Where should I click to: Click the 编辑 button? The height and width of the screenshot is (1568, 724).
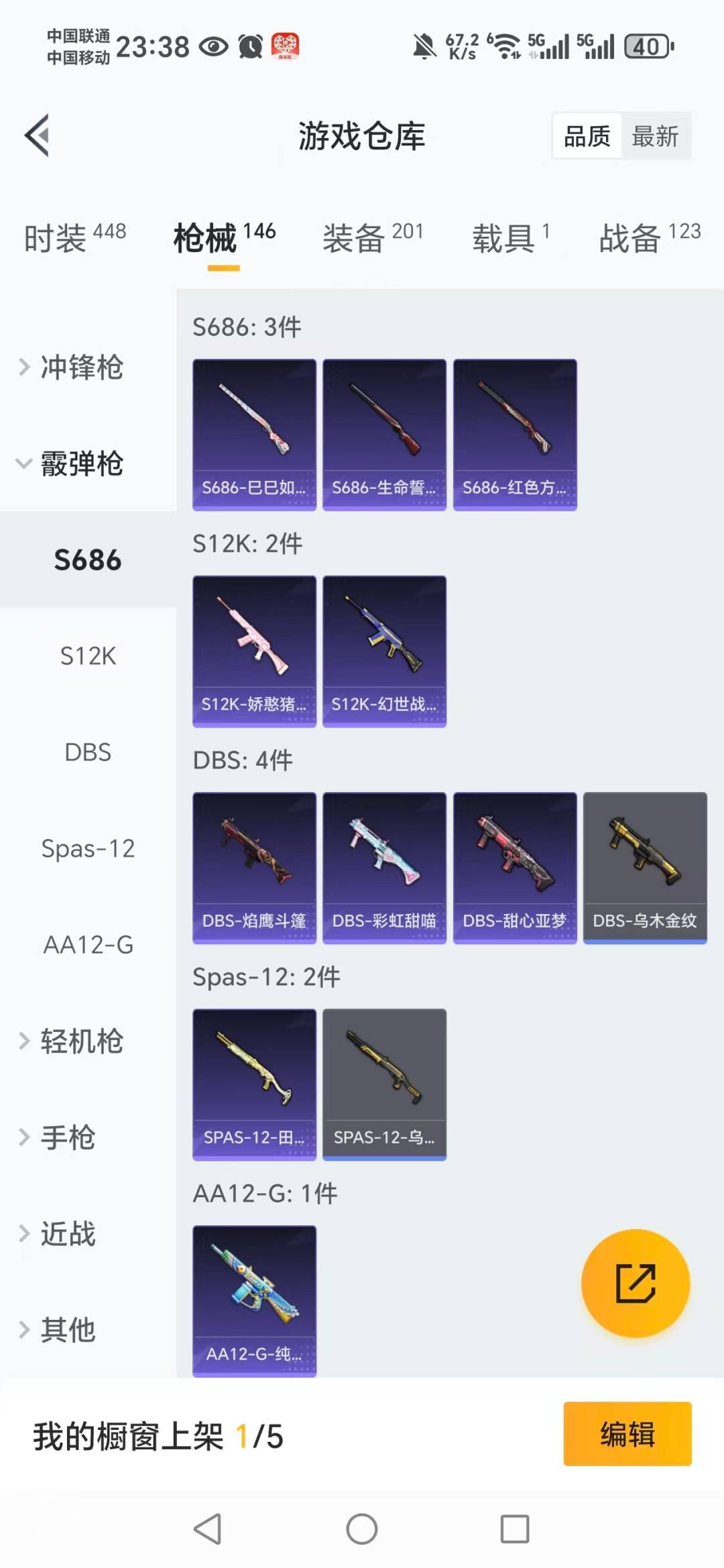pyautogui.click(x=627, y=1434)
